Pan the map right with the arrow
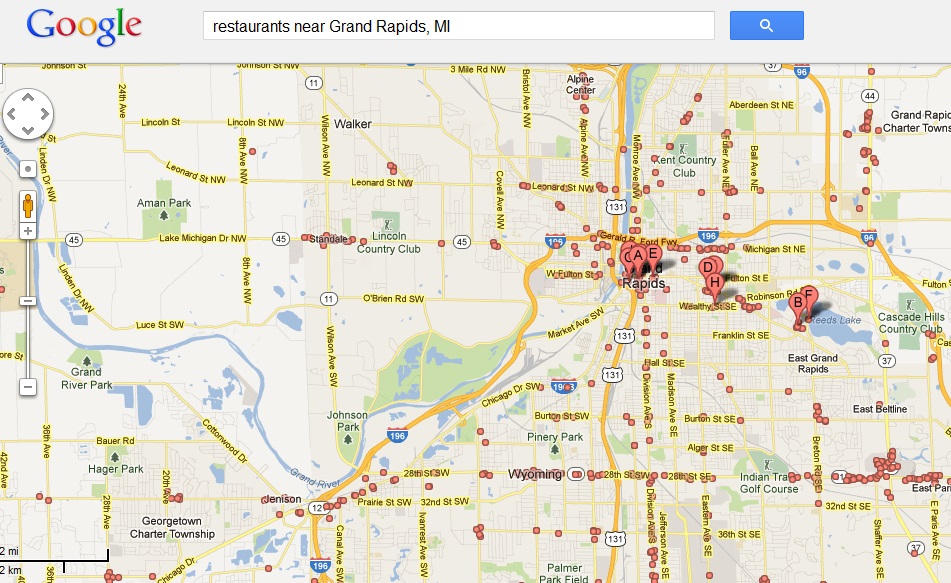Screen dimensions: 951x583 [x=44, y=115]
